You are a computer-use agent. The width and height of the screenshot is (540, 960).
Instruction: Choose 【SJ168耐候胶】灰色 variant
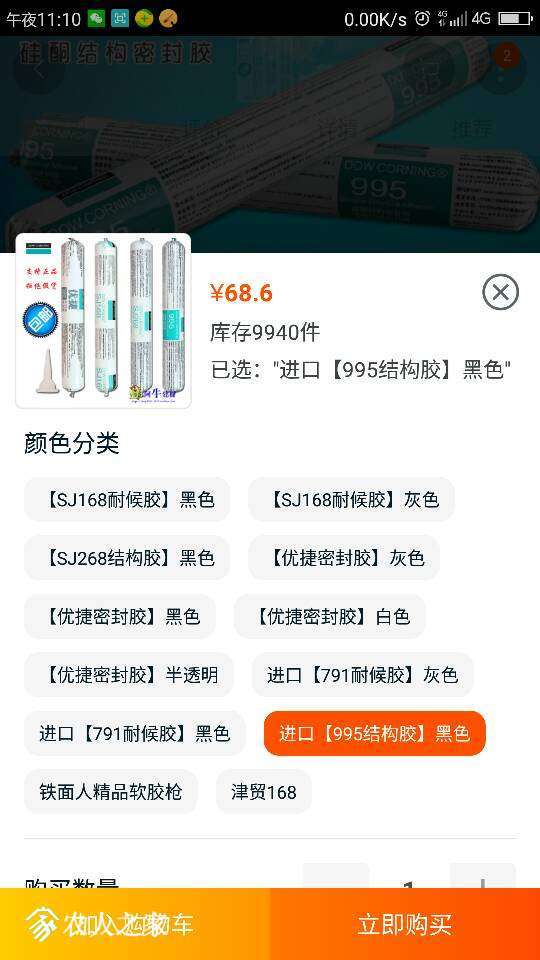click(351, 500)
